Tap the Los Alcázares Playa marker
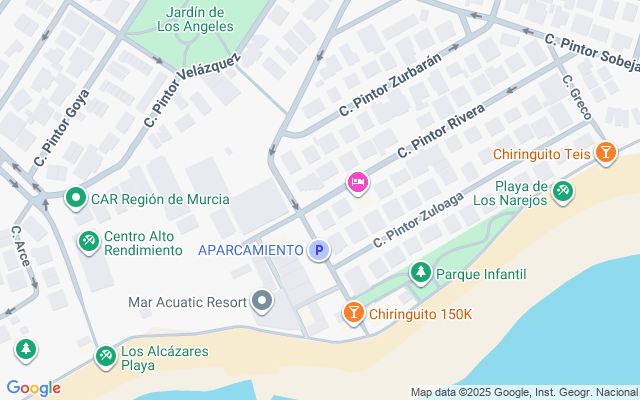The image size is (640, 400). coord(106,356)
